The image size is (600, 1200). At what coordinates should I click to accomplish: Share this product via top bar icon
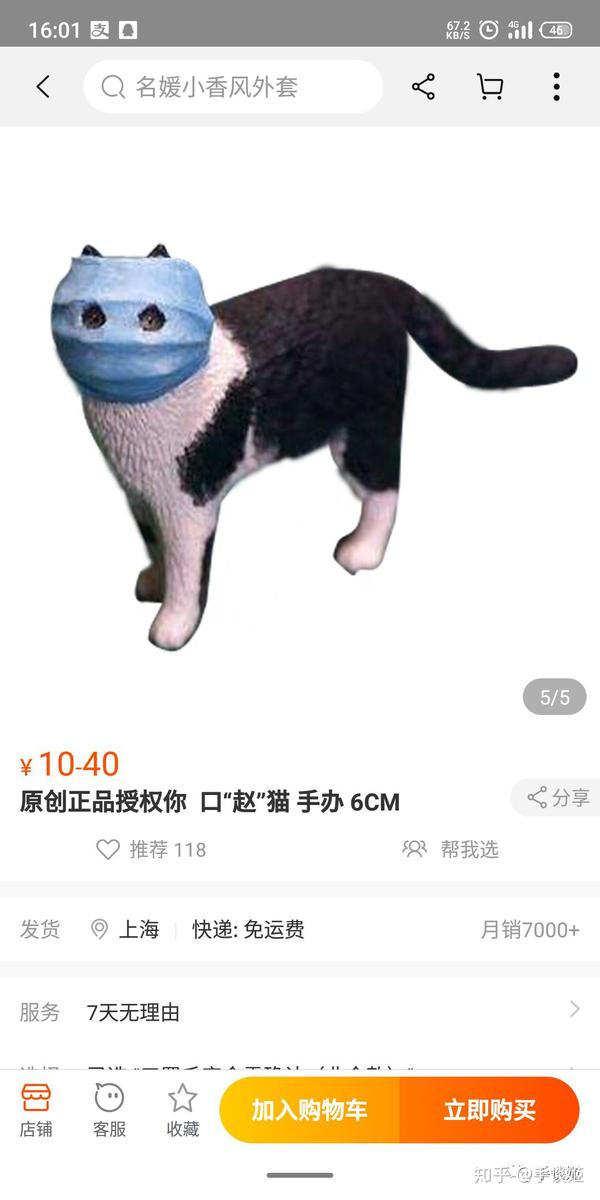[423, 87]
